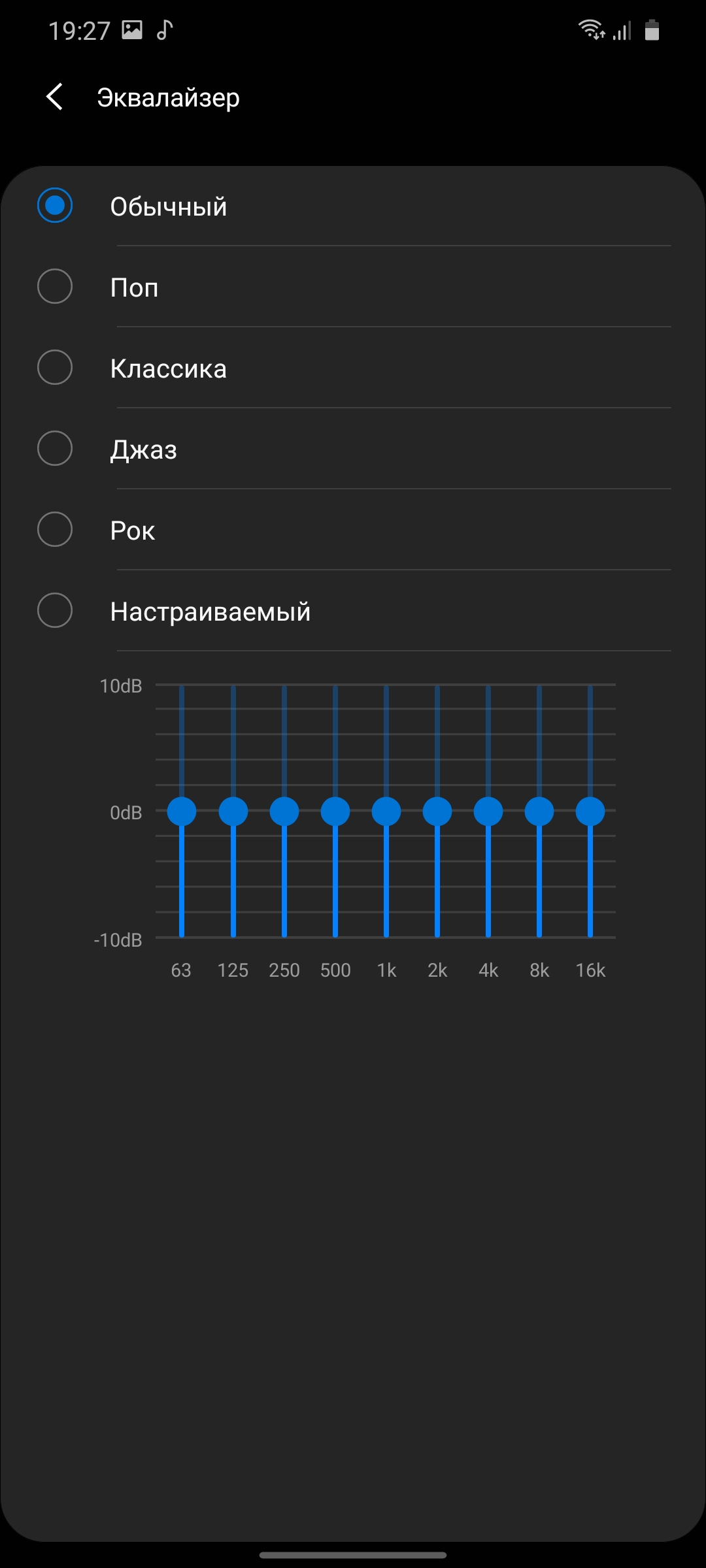Tap the 16k band slider
Screen dimensions: 706x1568
click(590, 811)
